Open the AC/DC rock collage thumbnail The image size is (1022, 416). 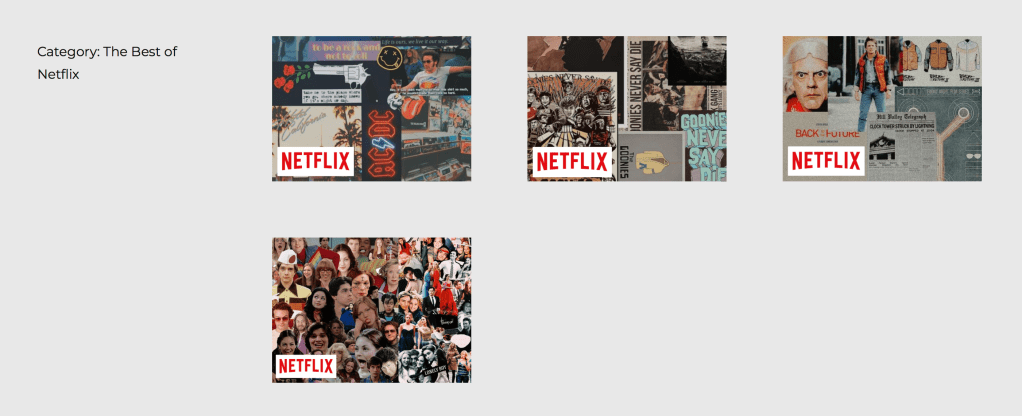click(371, 108)
